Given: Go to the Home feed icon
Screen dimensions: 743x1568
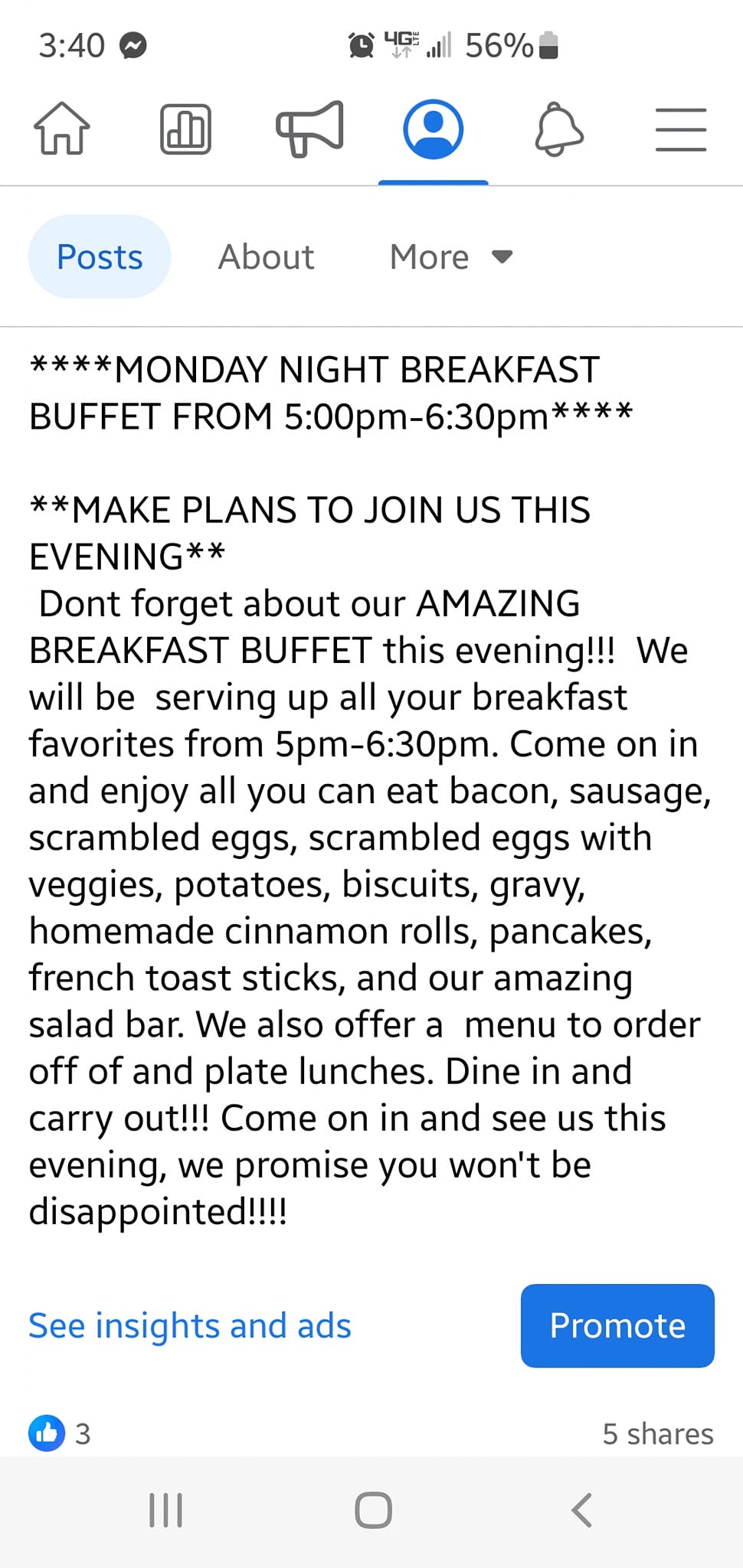Looking at the screenshot, I should click(x=62, y=129).
